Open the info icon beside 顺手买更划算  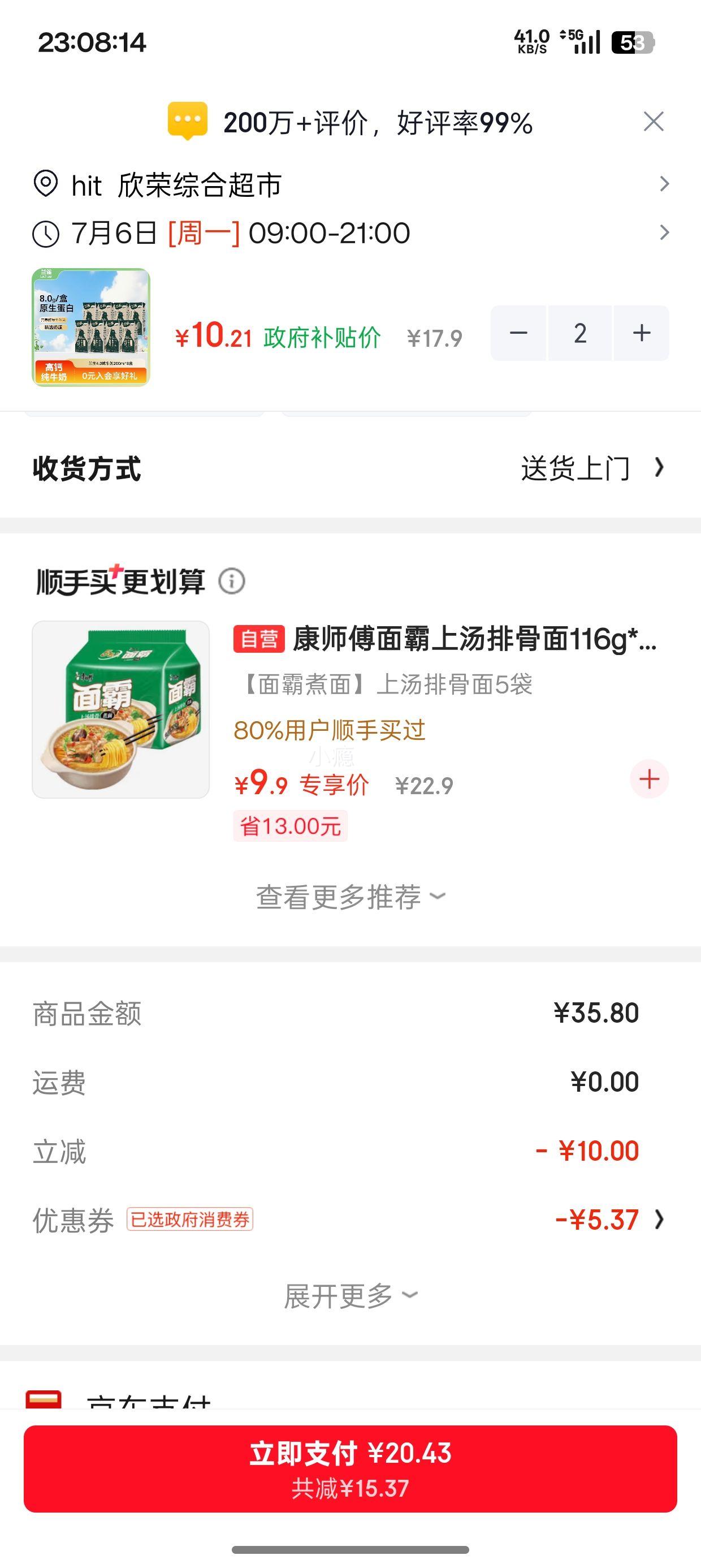pos(232,581)
